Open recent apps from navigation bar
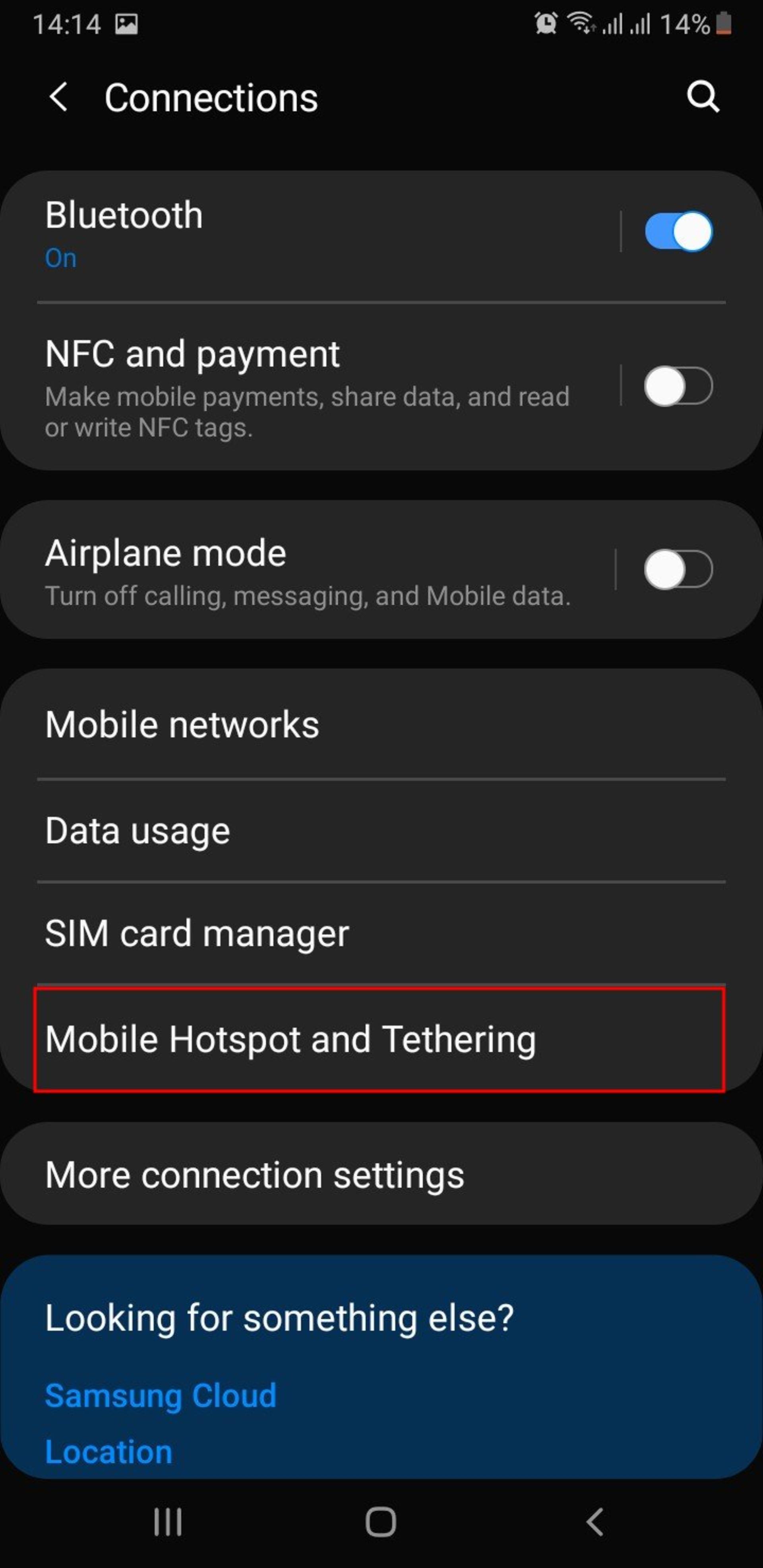Image resolution: width=763 pixels, height=1568 pixels. (x=167, y=1522)
